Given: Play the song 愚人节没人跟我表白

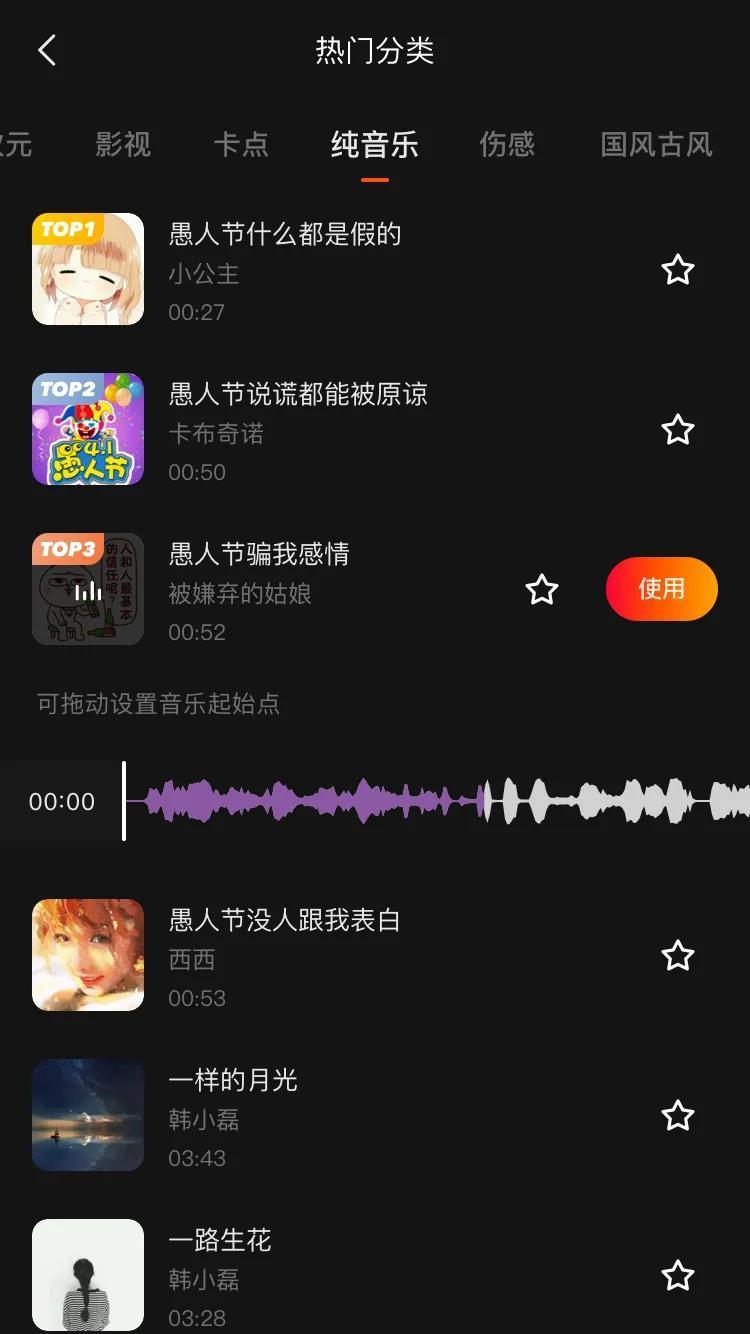Looking at the screenshot, I should 88,955.
